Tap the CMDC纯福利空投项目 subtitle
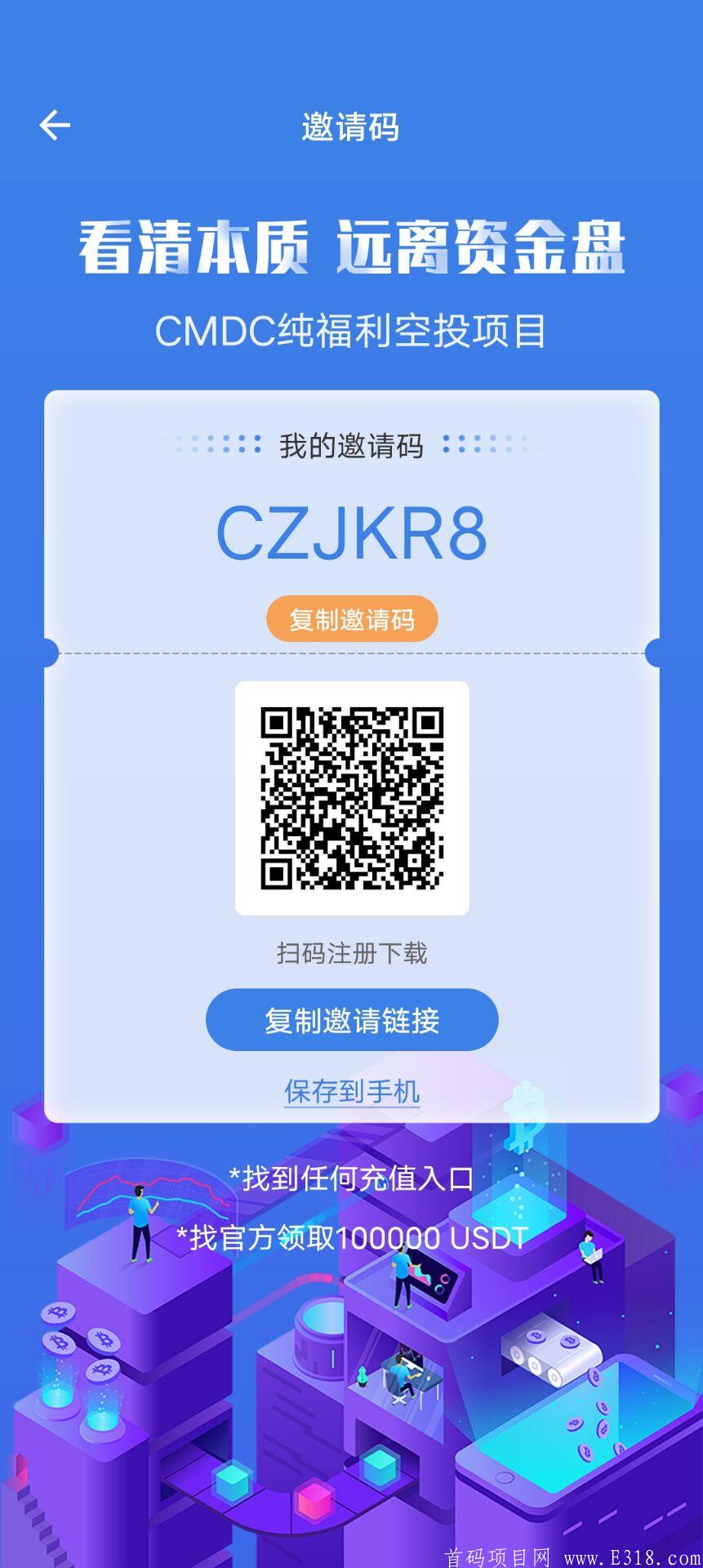 (351, 331)
